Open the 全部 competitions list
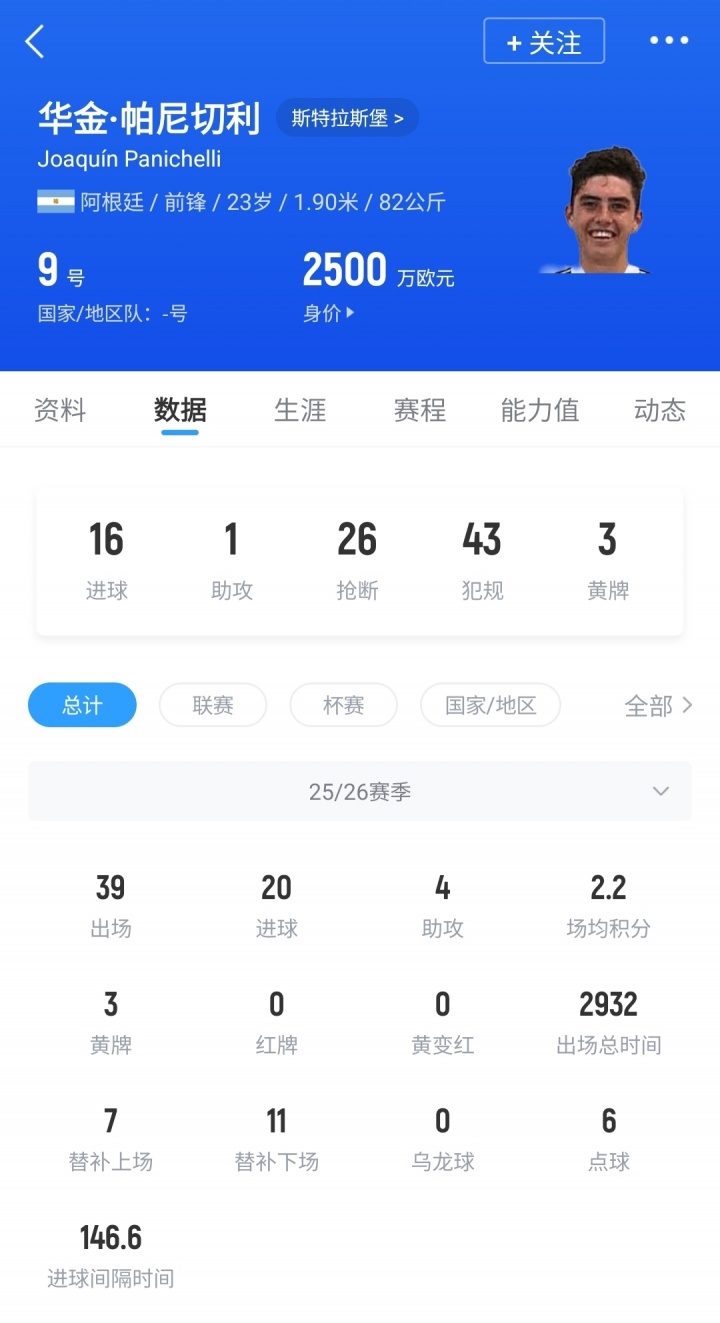The width and height of the screenshot is (720, 1323). pos(652,705)
